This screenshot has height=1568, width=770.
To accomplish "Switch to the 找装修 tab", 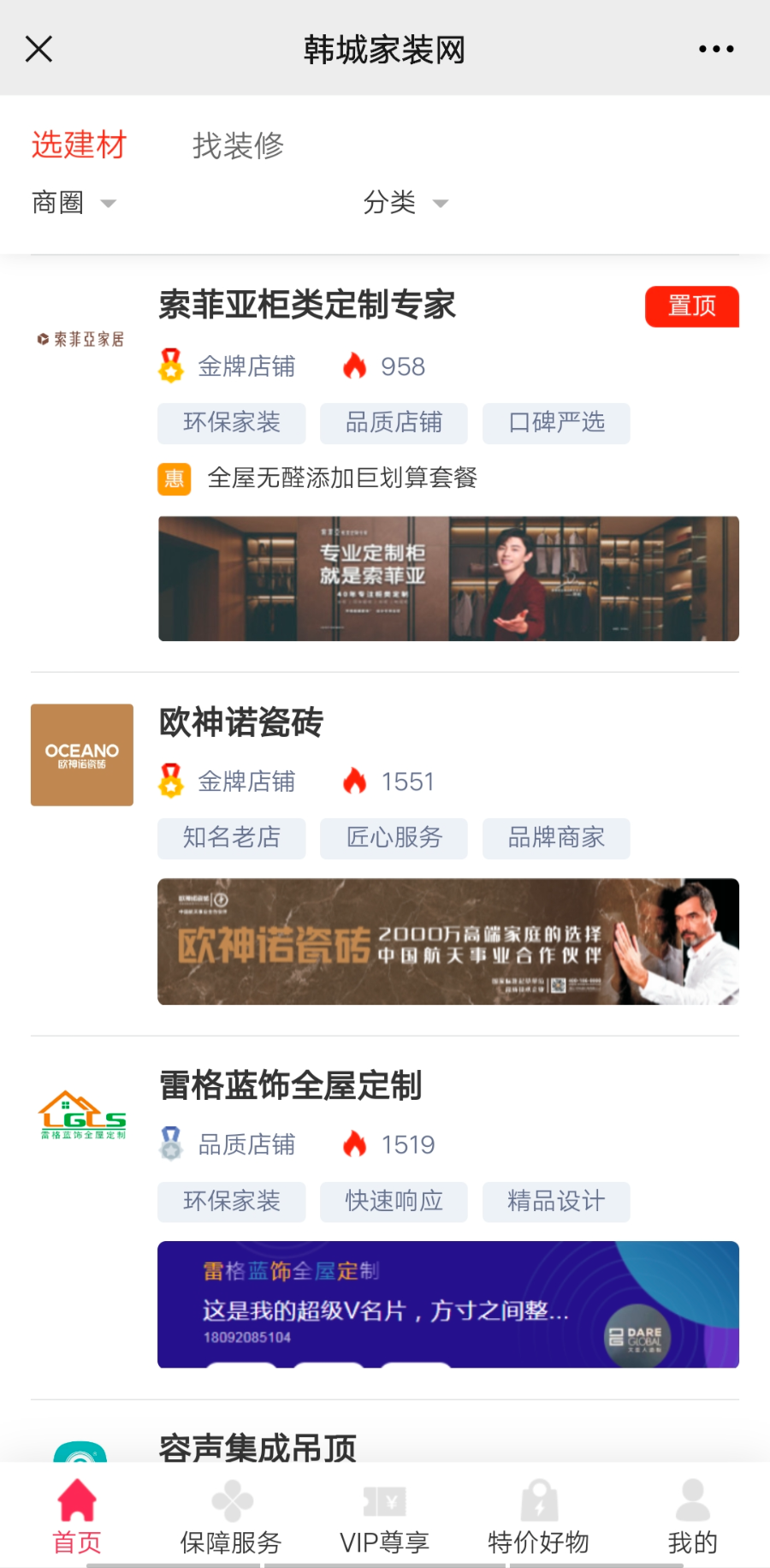I will point(238,146).
